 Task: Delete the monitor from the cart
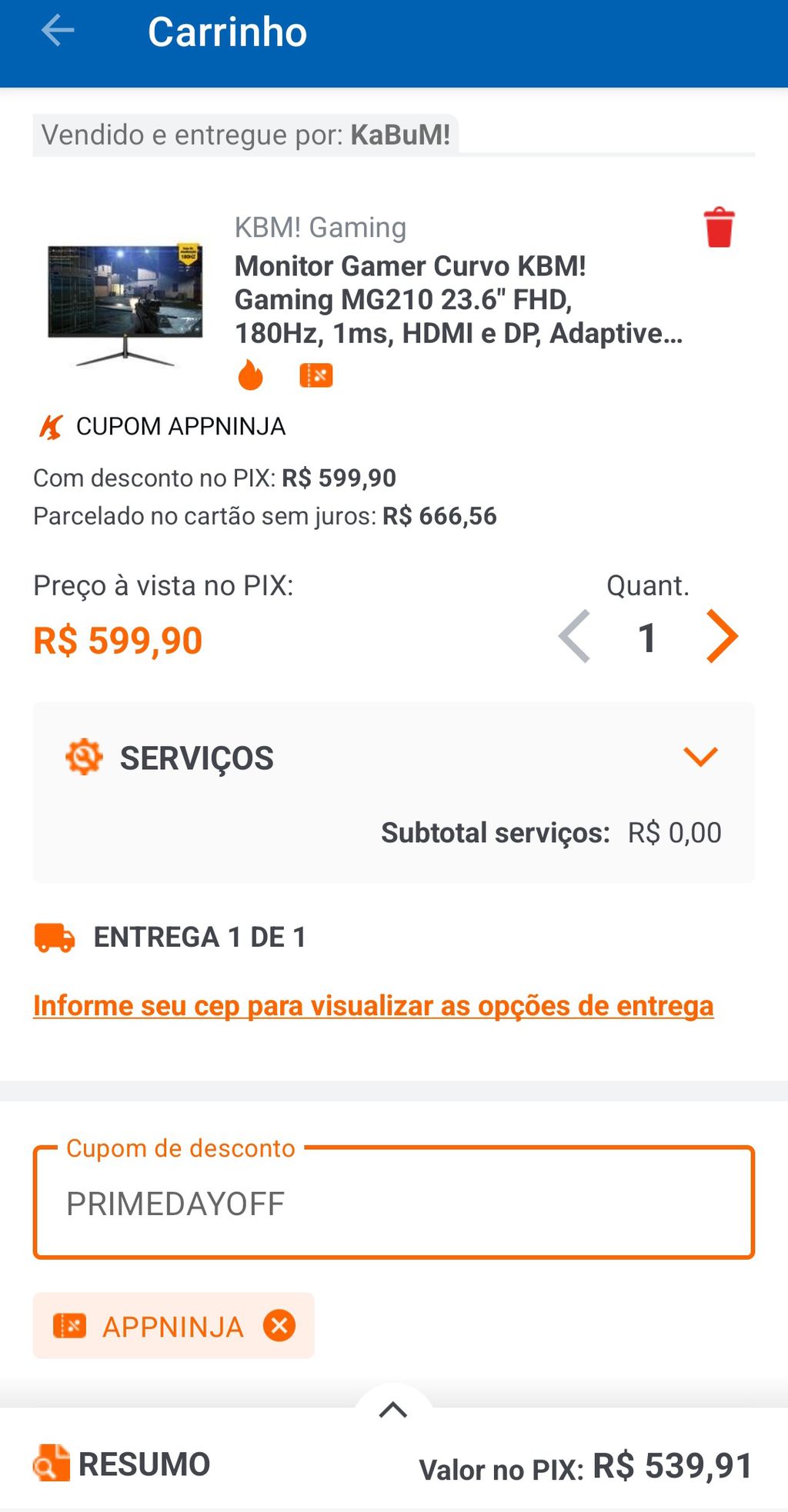[x=720, y=228]
